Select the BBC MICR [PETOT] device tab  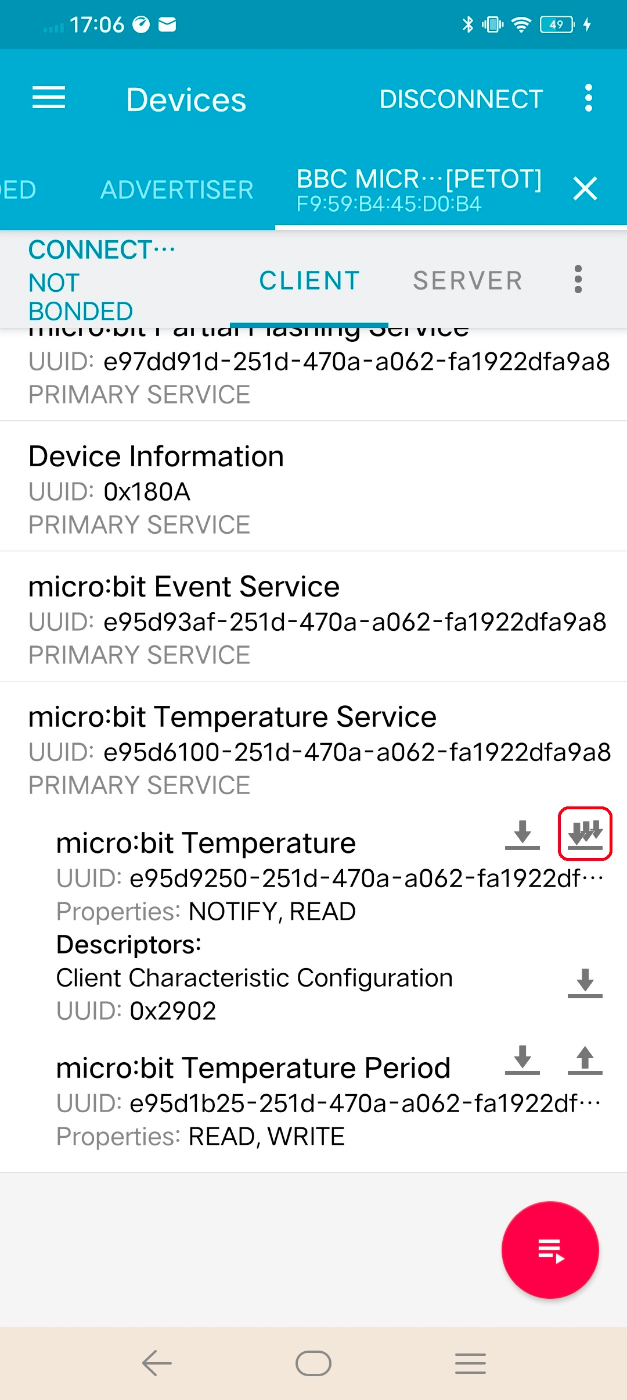click(x=419, y=189)
